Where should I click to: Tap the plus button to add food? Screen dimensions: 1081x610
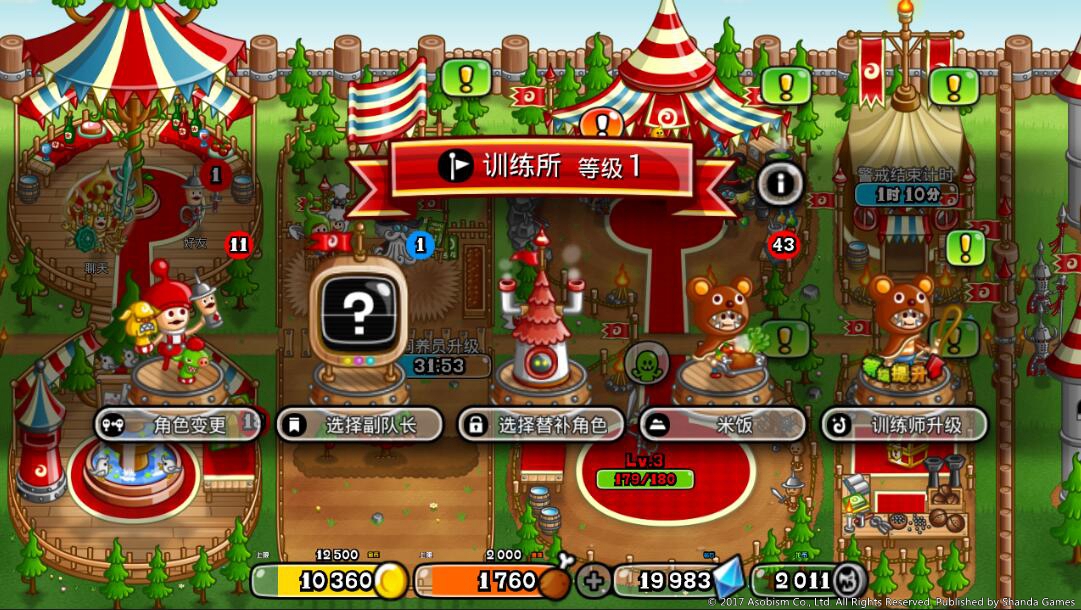click(594, 580)
